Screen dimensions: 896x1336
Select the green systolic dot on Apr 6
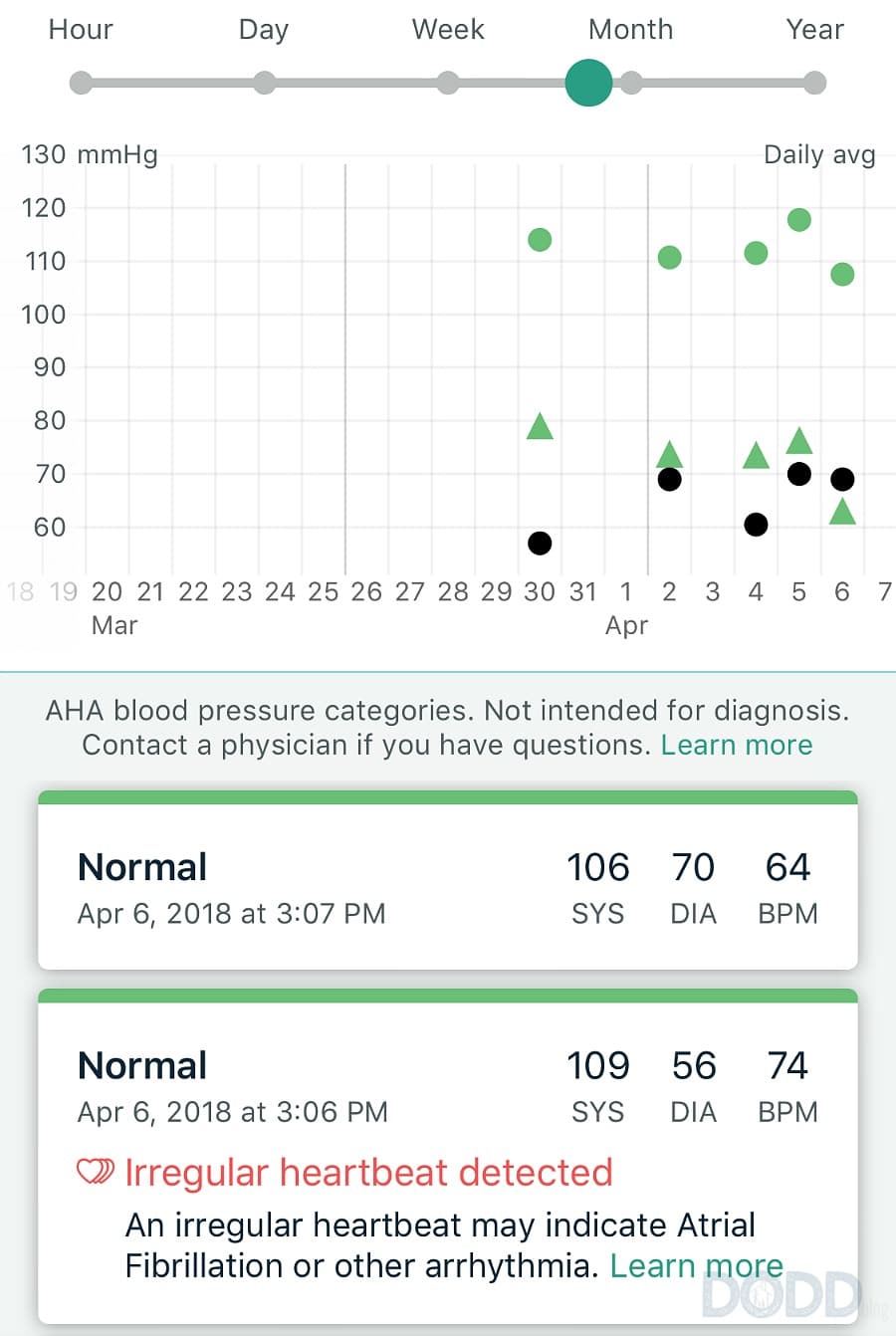click(x=842, y=274)
